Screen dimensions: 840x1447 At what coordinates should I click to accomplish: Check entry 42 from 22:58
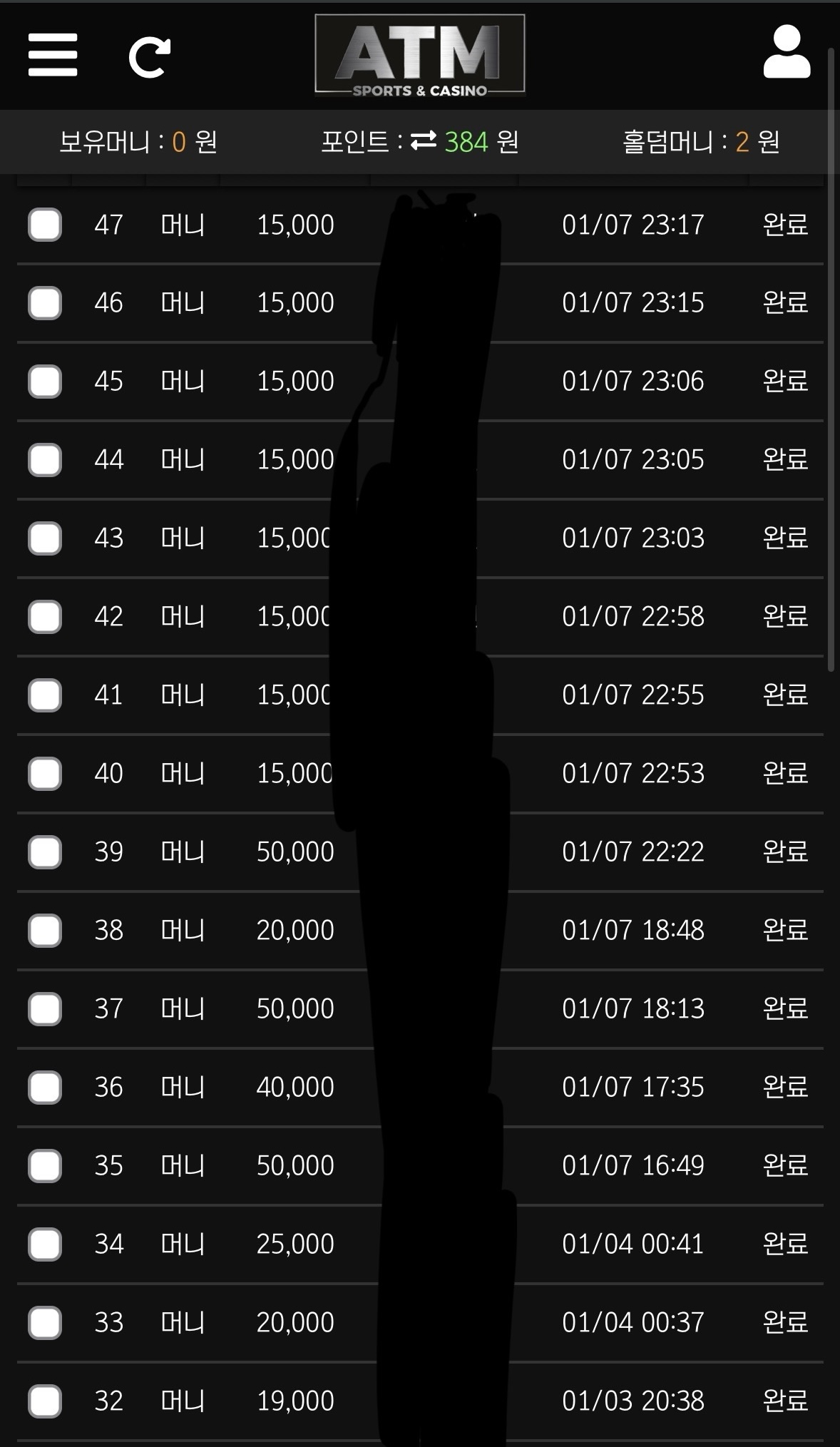[45, 616]
